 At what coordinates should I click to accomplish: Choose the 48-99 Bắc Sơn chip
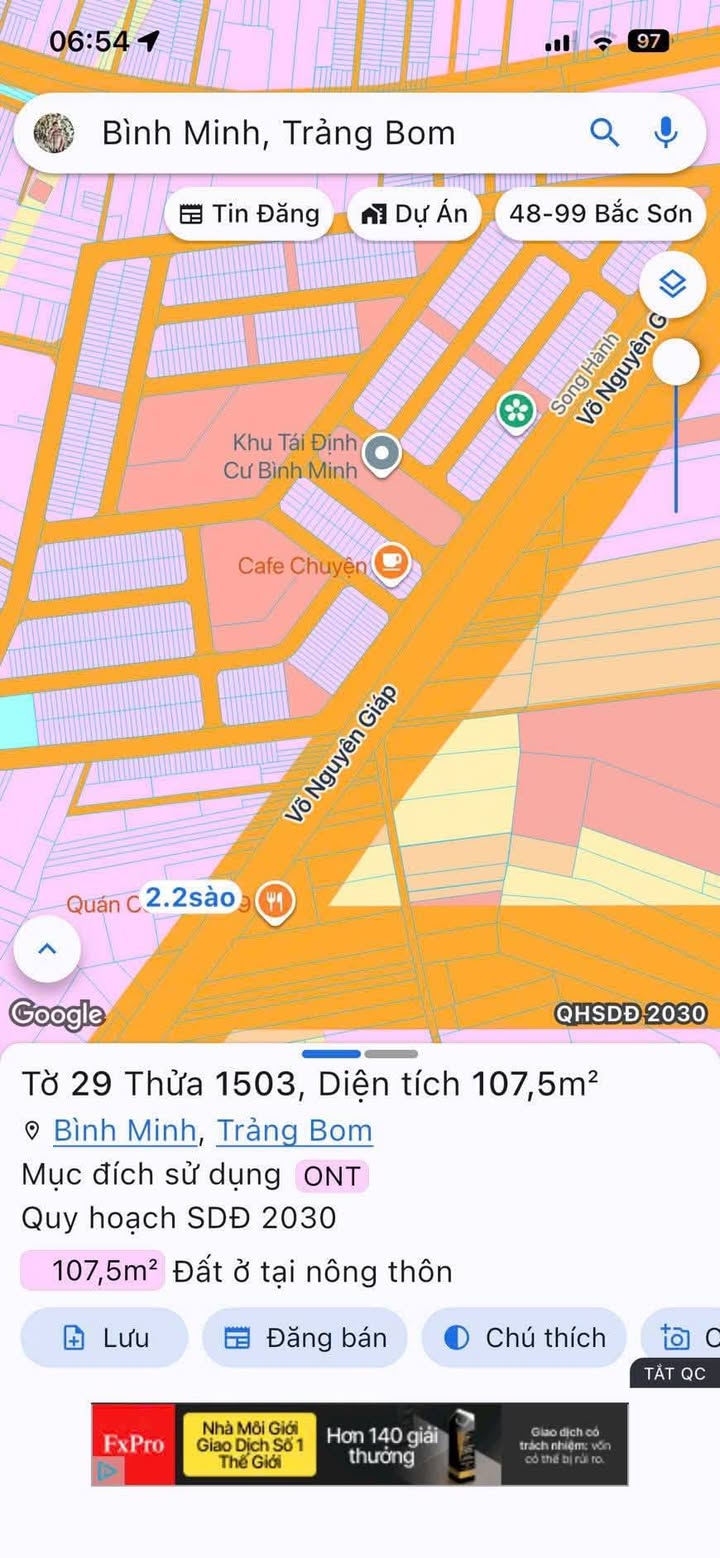click(x=600, y=213)
